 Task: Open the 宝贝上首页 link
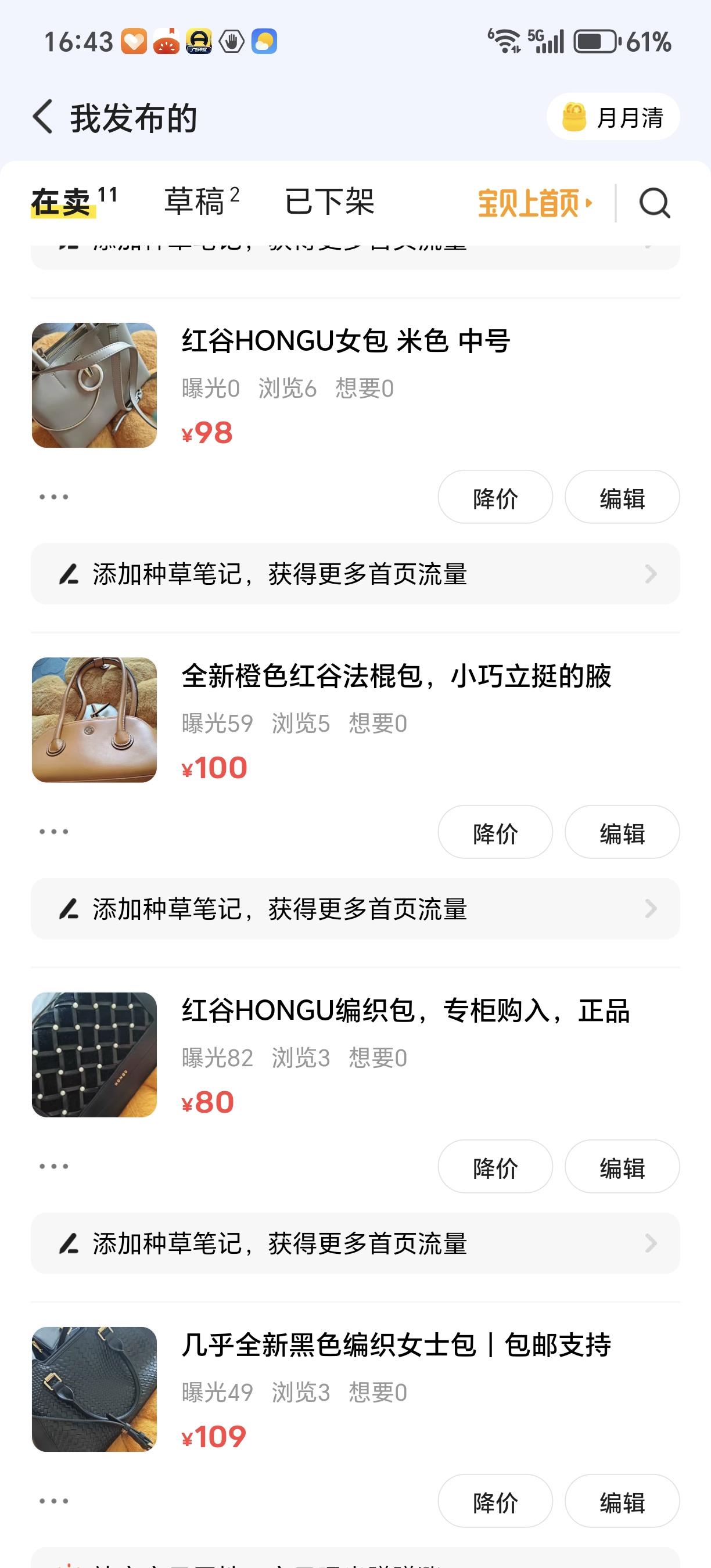click(534, 203)
